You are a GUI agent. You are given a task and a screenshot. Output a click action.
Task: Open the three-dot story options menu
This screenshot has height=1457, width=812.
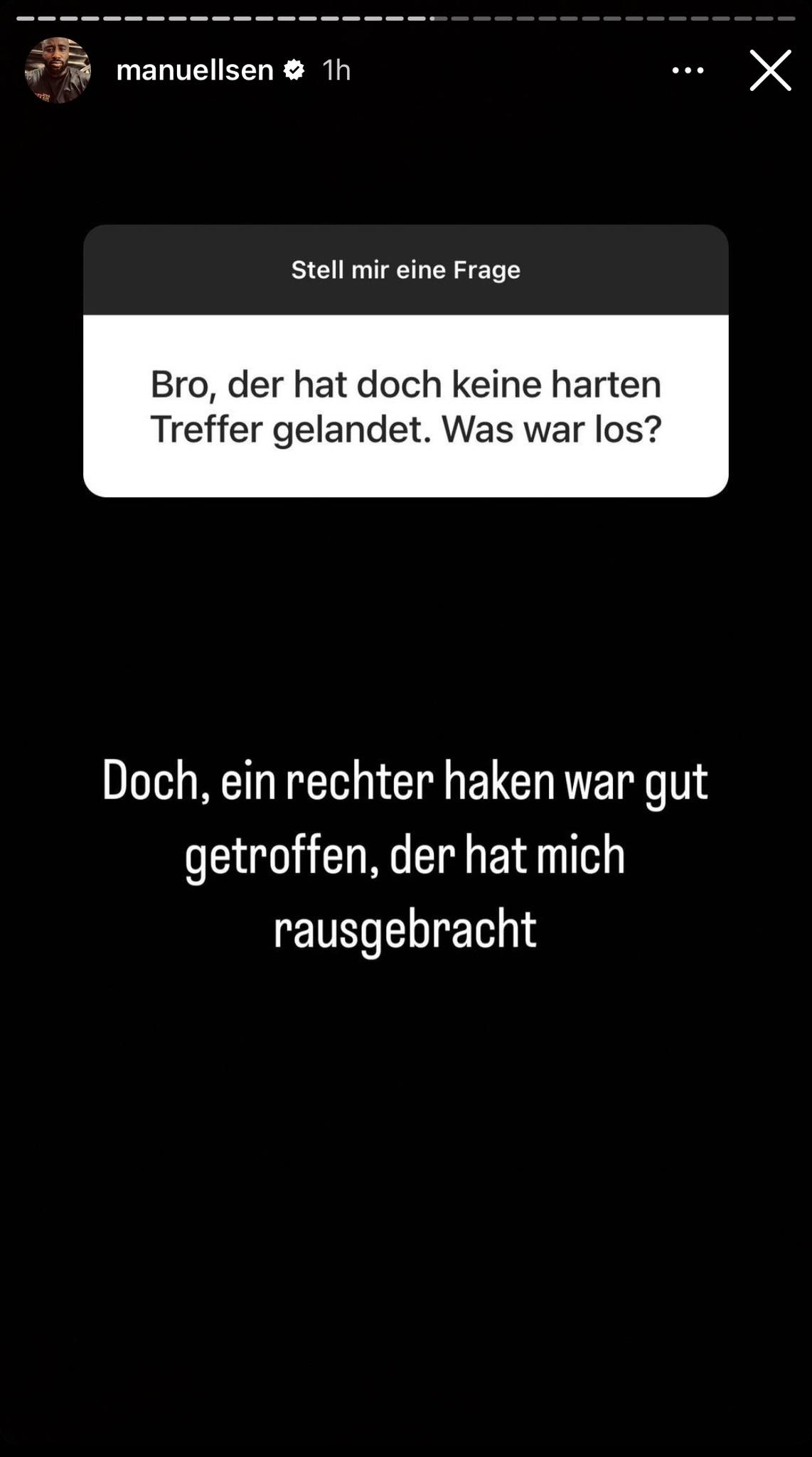click(x=688, y=70)
